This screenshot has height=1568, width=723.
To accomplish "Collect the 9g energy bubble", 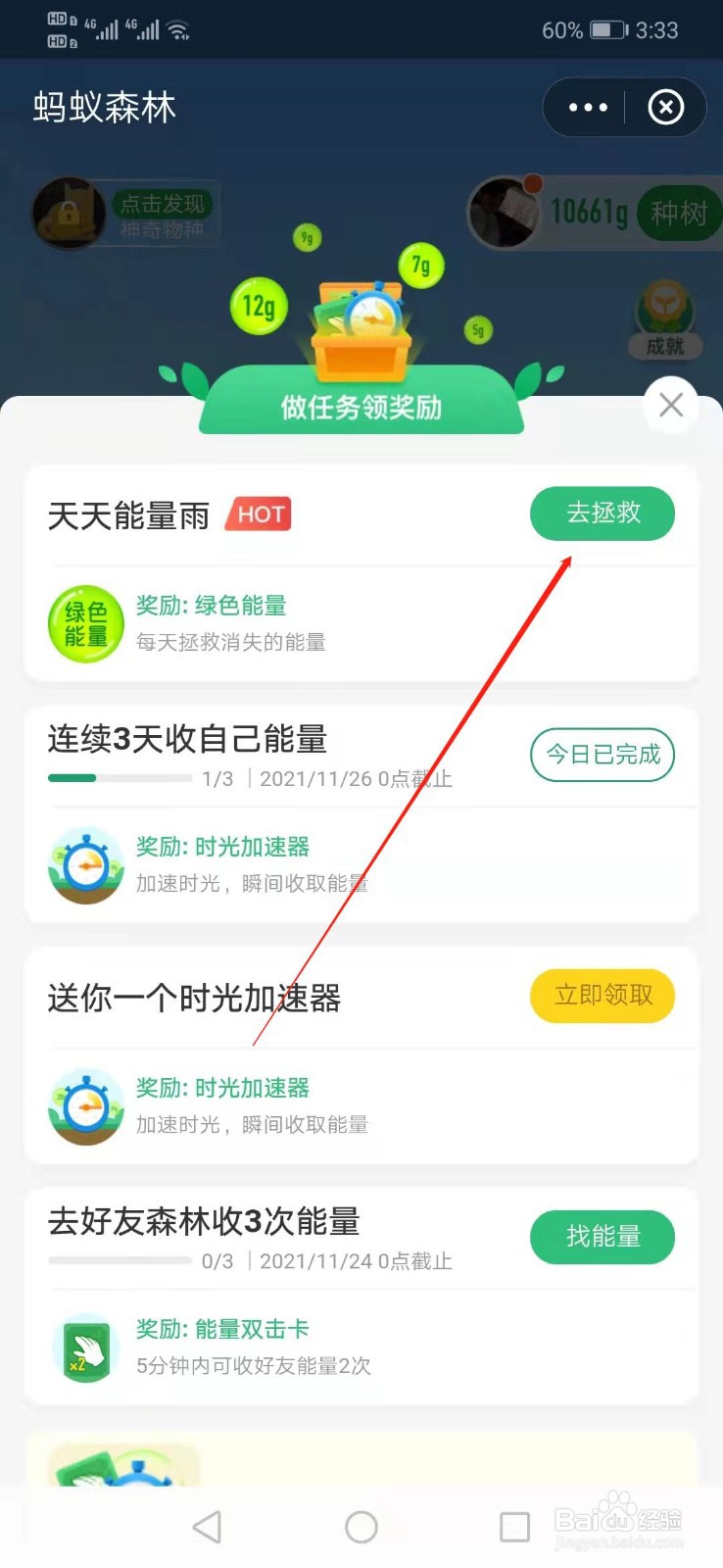I will pos(306,238).
